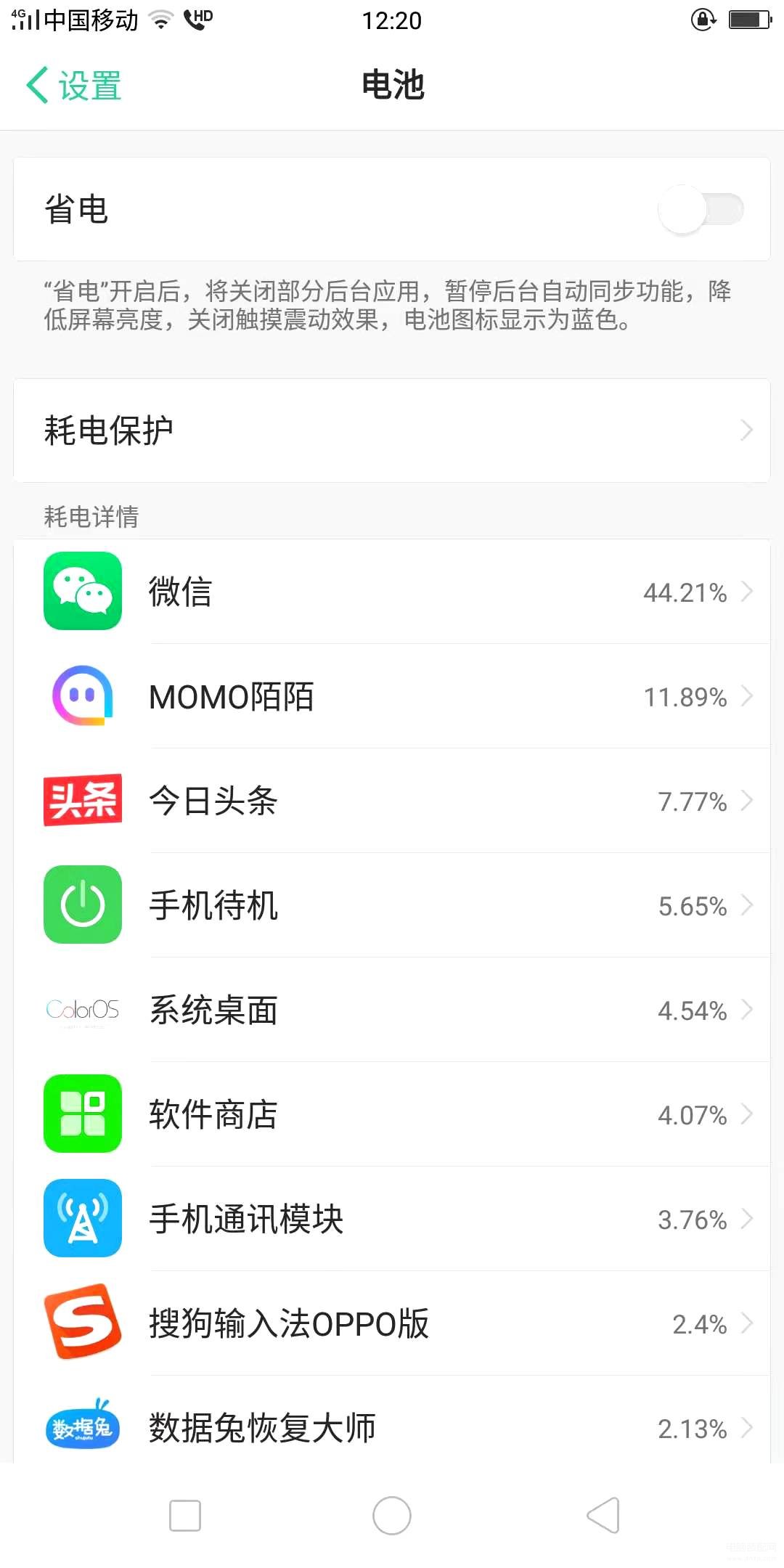
Task: Open the 软件商店 usage entry
Action: (x=392, y=1115)
